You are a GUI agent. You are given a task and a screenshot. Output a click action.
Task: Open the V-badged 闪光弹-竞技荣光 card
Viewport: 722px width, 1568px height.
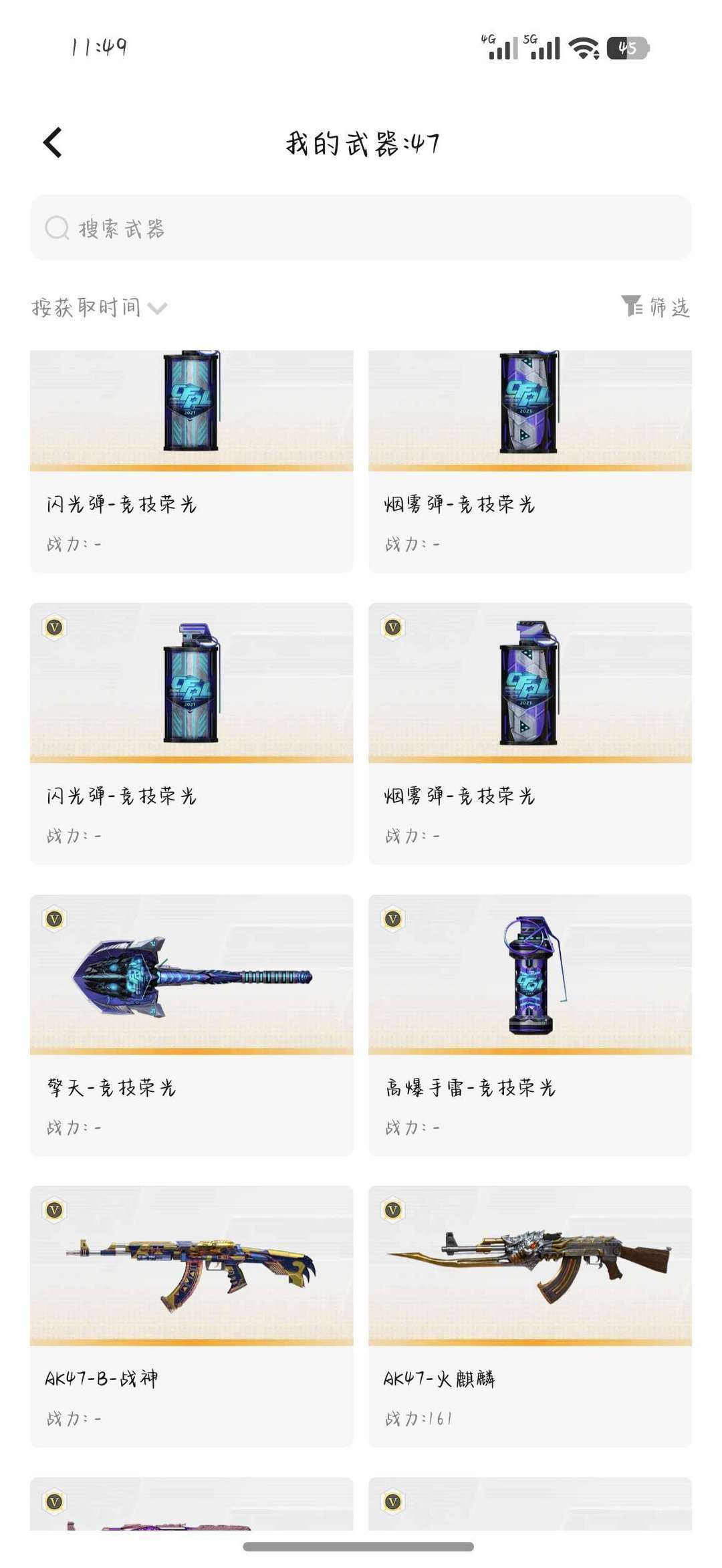coord(192,734)
